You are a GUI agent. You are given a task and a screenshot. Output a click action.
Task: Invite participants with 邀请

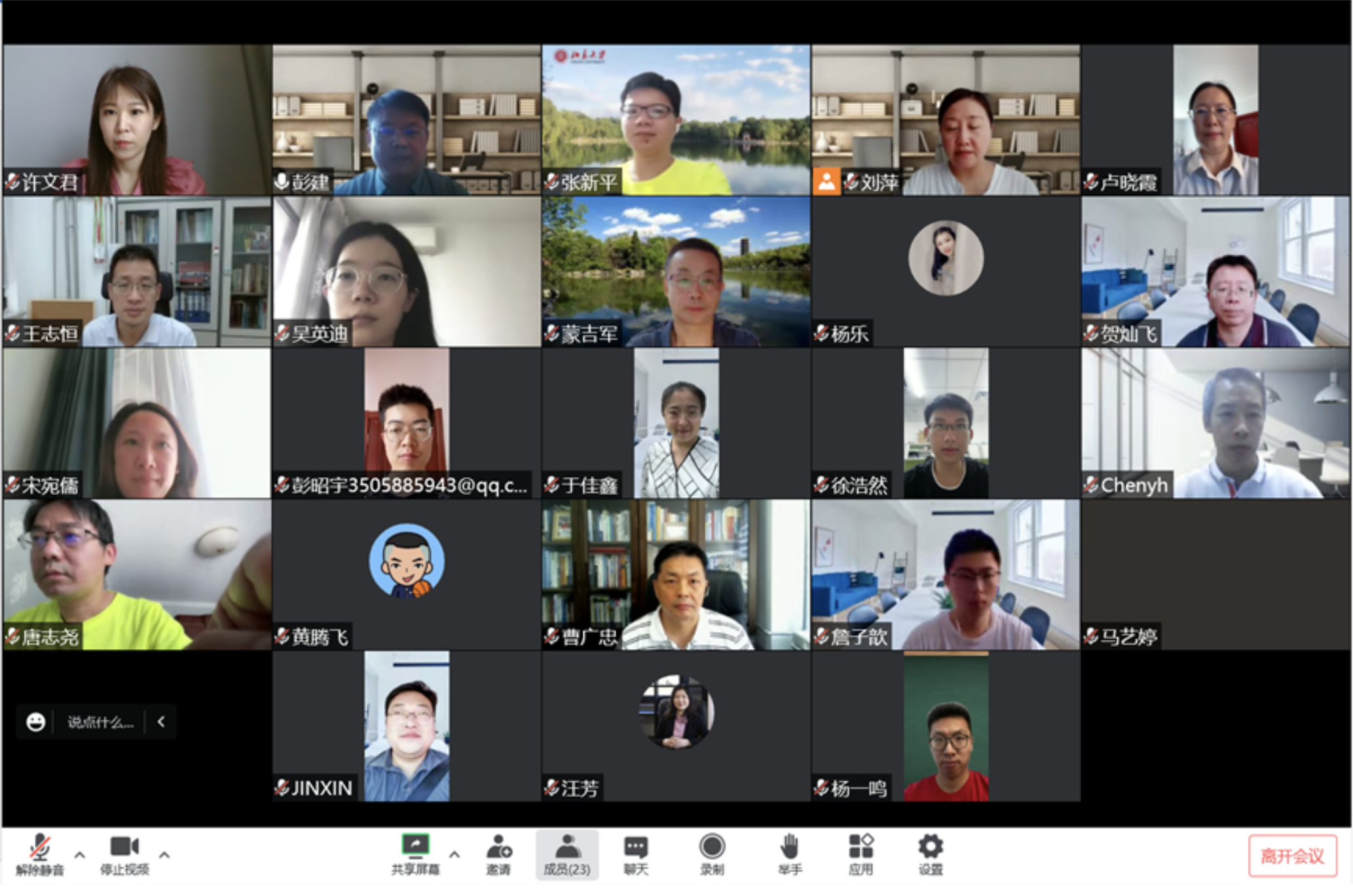click(x=498, y=854)
